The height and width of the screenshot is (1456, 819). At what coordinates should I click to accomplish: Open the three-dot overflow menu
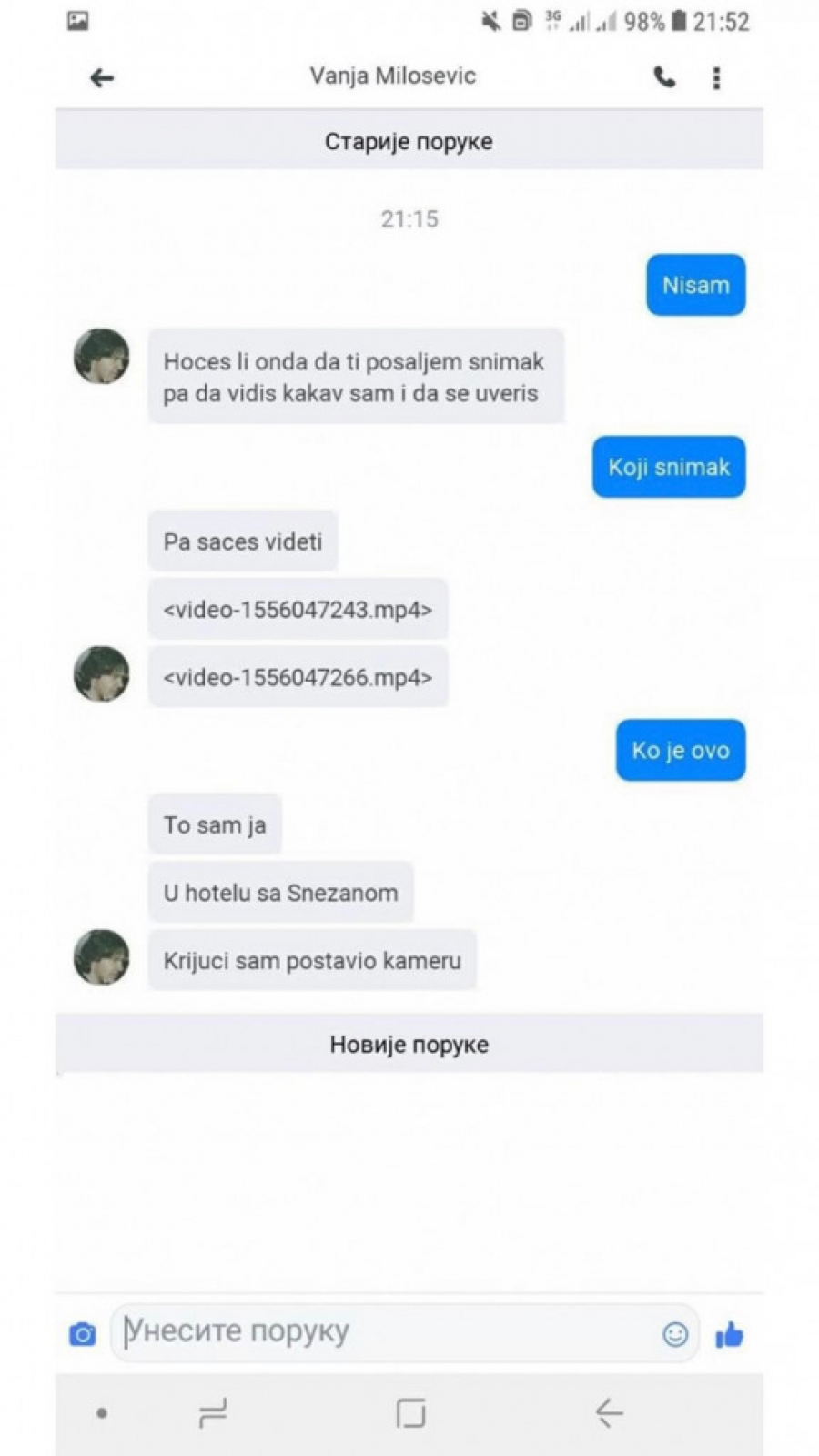click(716, 78)
